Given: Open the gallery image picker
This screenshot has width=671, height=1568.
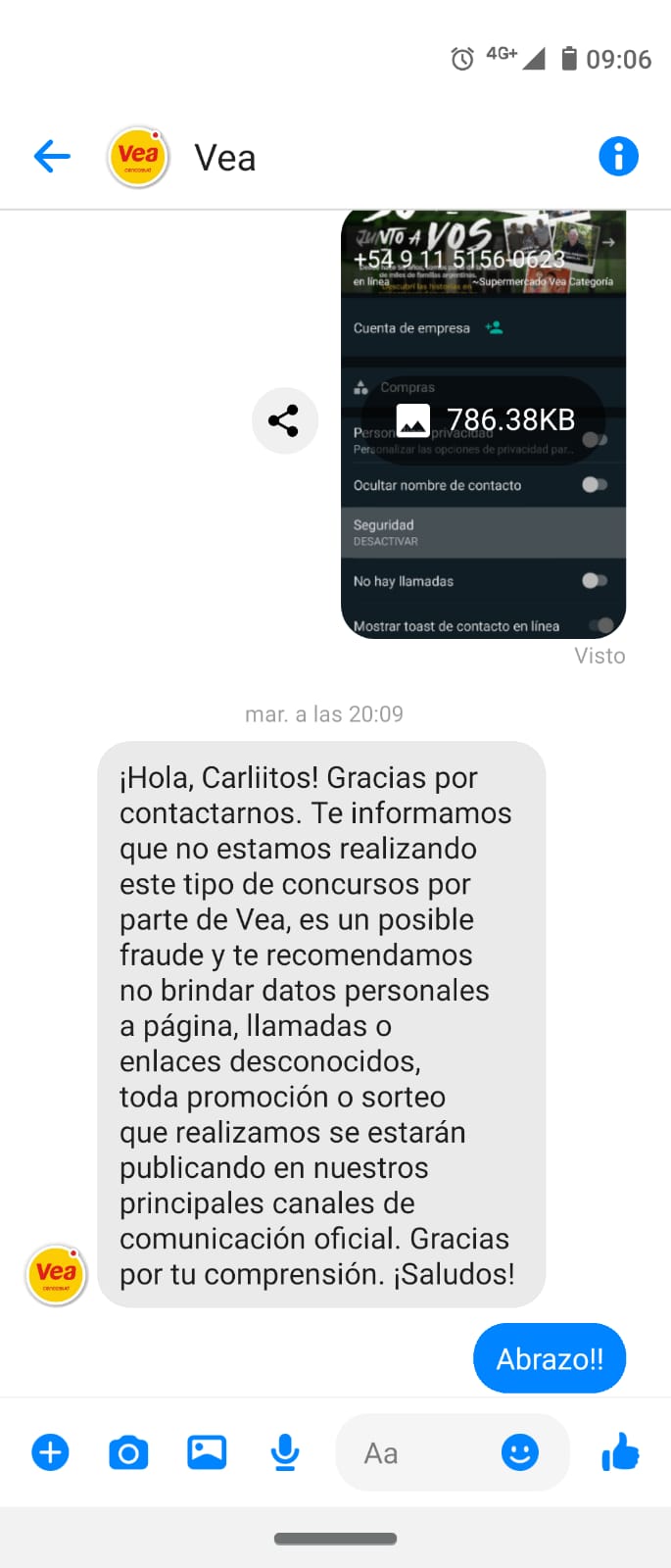Looking at the screenshot, I should (207, 1451).
